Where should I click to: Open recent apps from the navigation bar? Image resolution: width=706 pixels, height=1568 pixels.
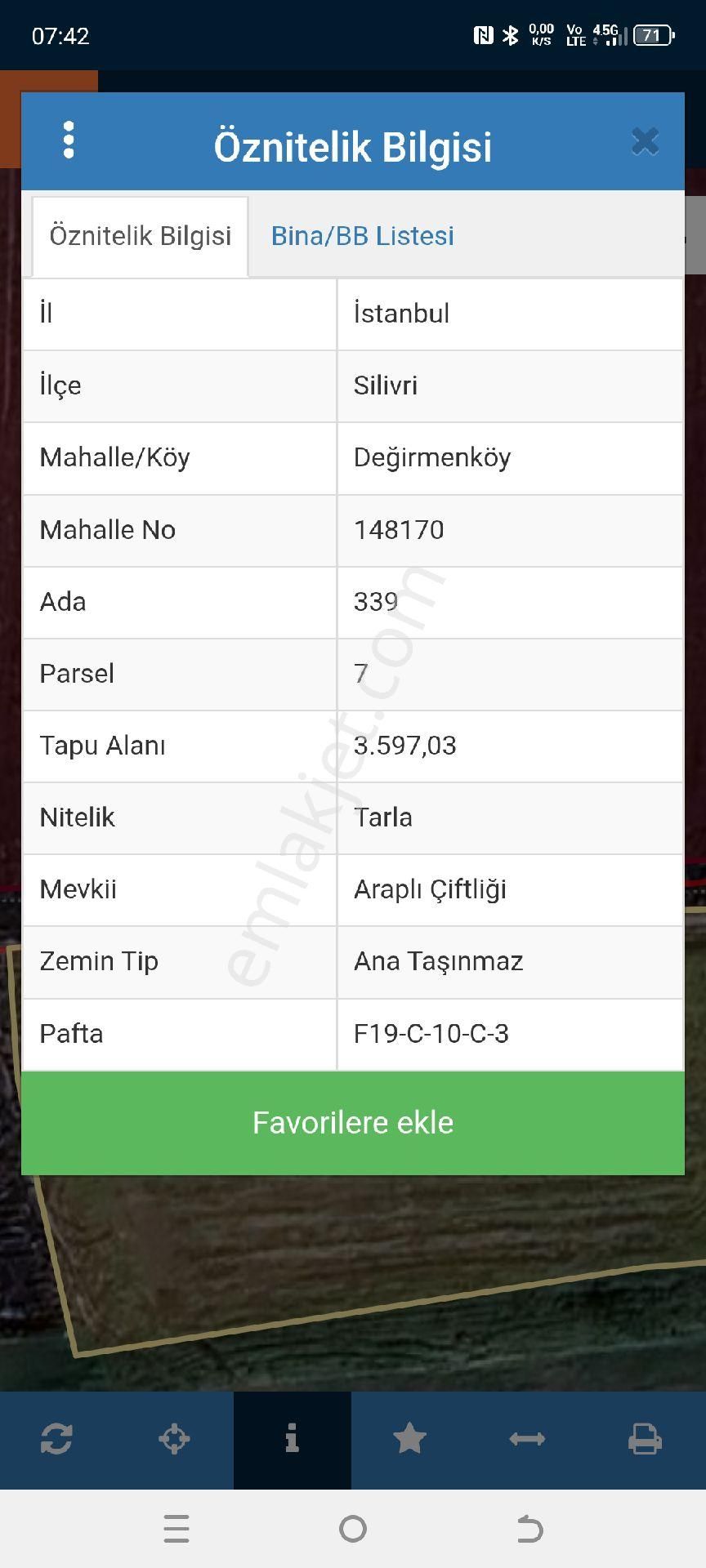176,1529
